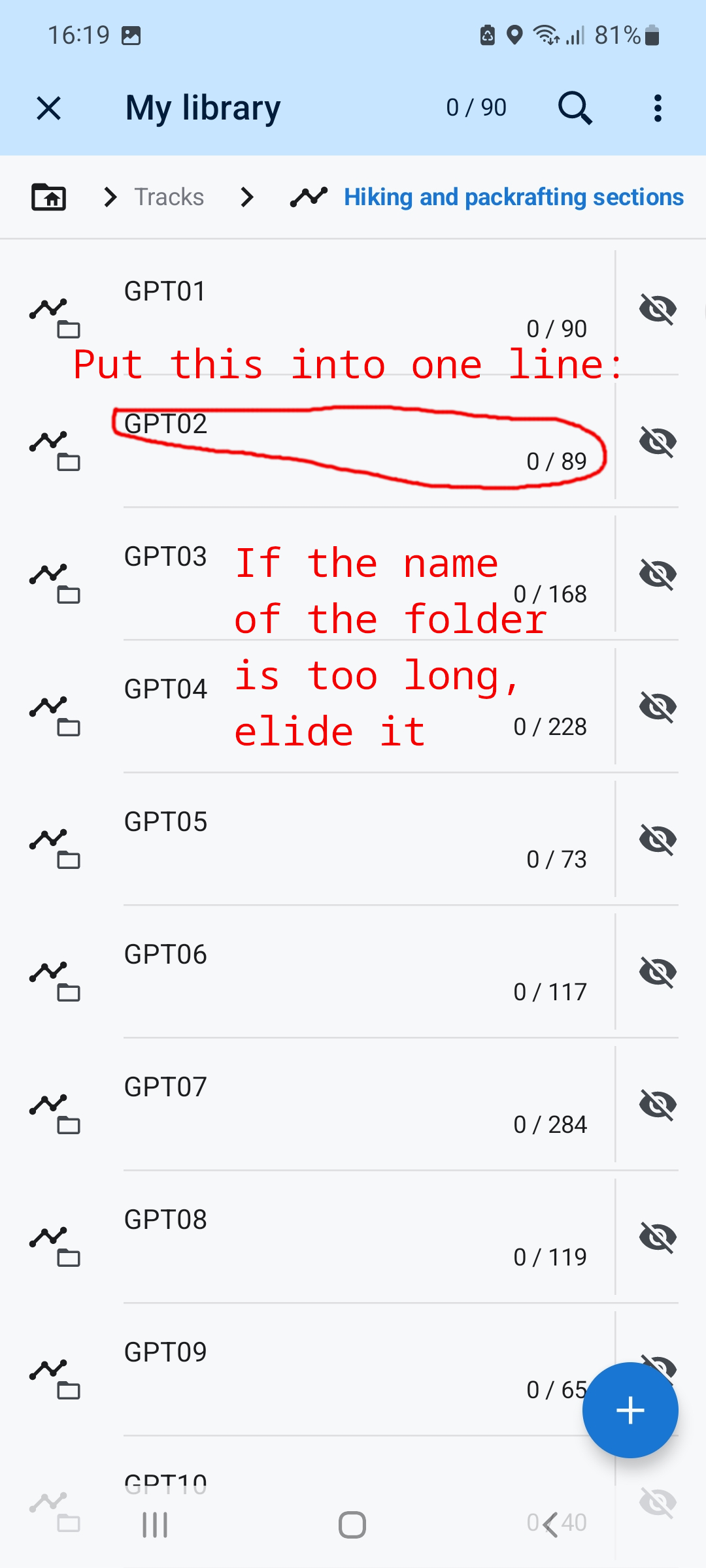
Task: Close the My library screen
Action: click(x=49, y=108)
